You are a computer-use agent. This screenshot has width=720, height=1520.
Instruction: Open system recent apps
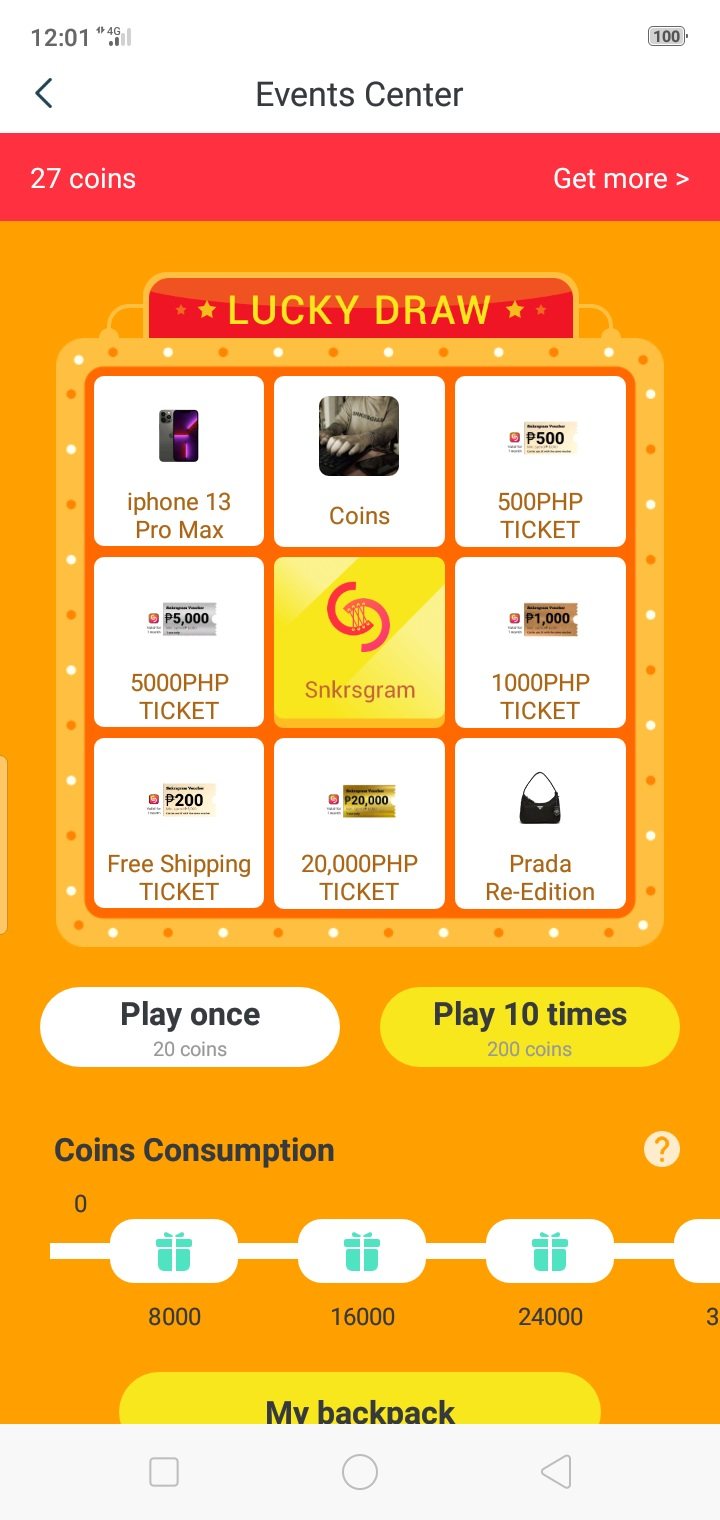pyautogui.click(x=164, y=1472)
